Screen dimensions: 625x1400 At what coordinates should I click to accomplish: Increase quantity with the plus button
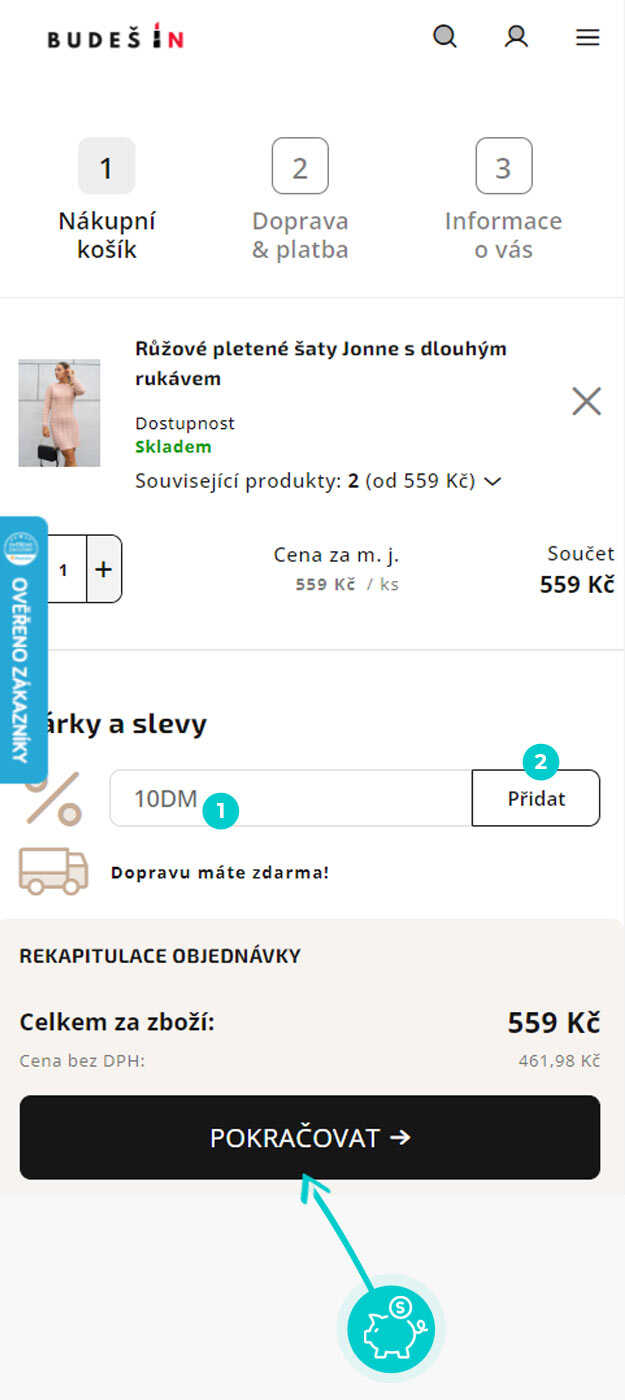click(104, 569)
